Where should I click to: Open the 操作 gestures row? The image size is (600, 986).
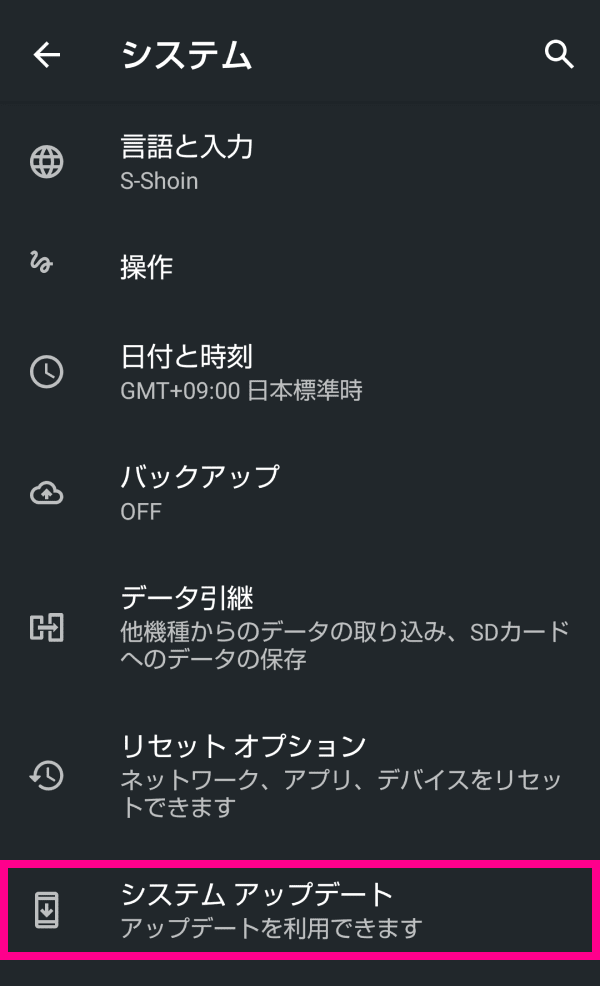point(300,267)
